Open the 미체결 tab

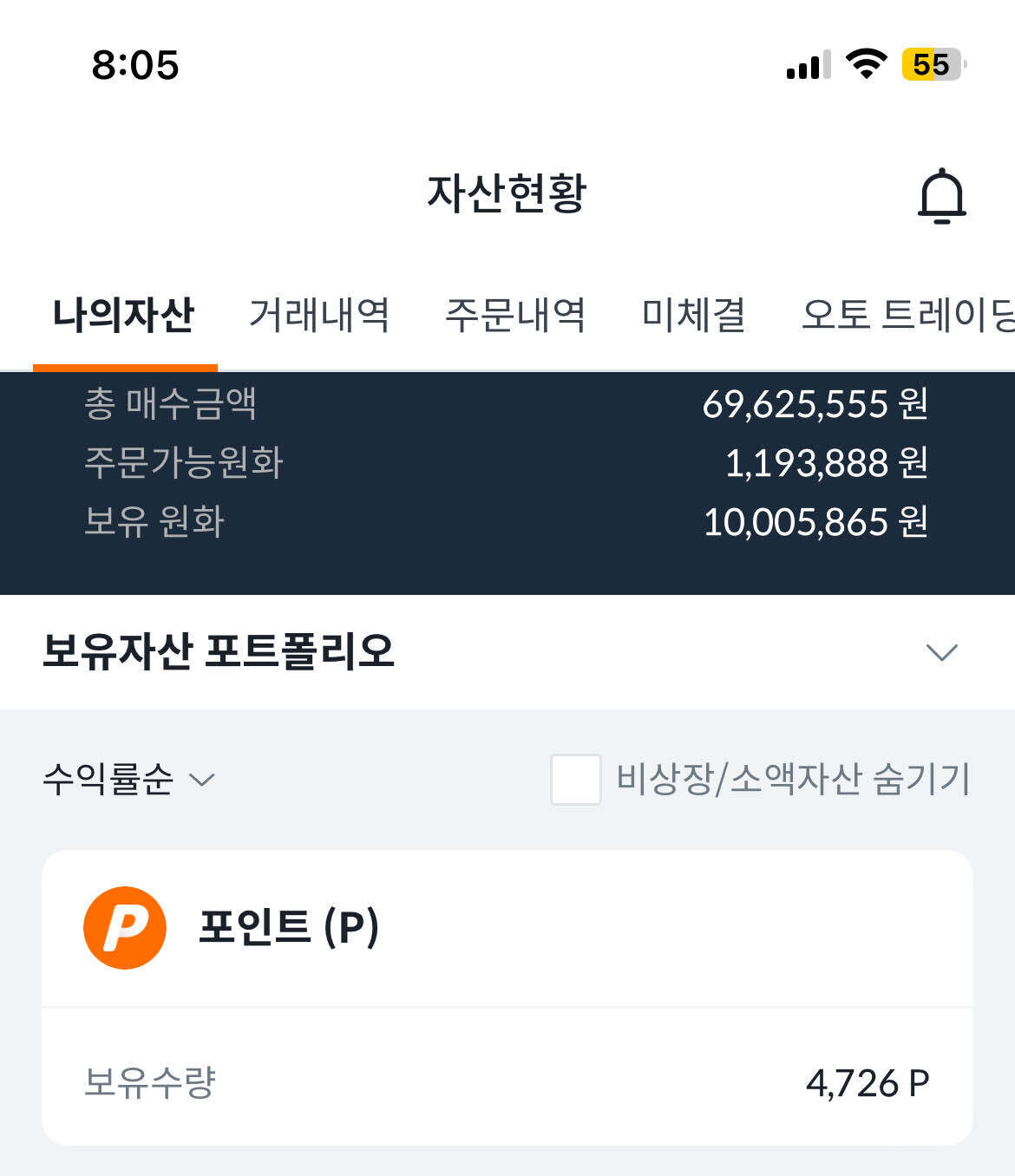coord(692,317)
